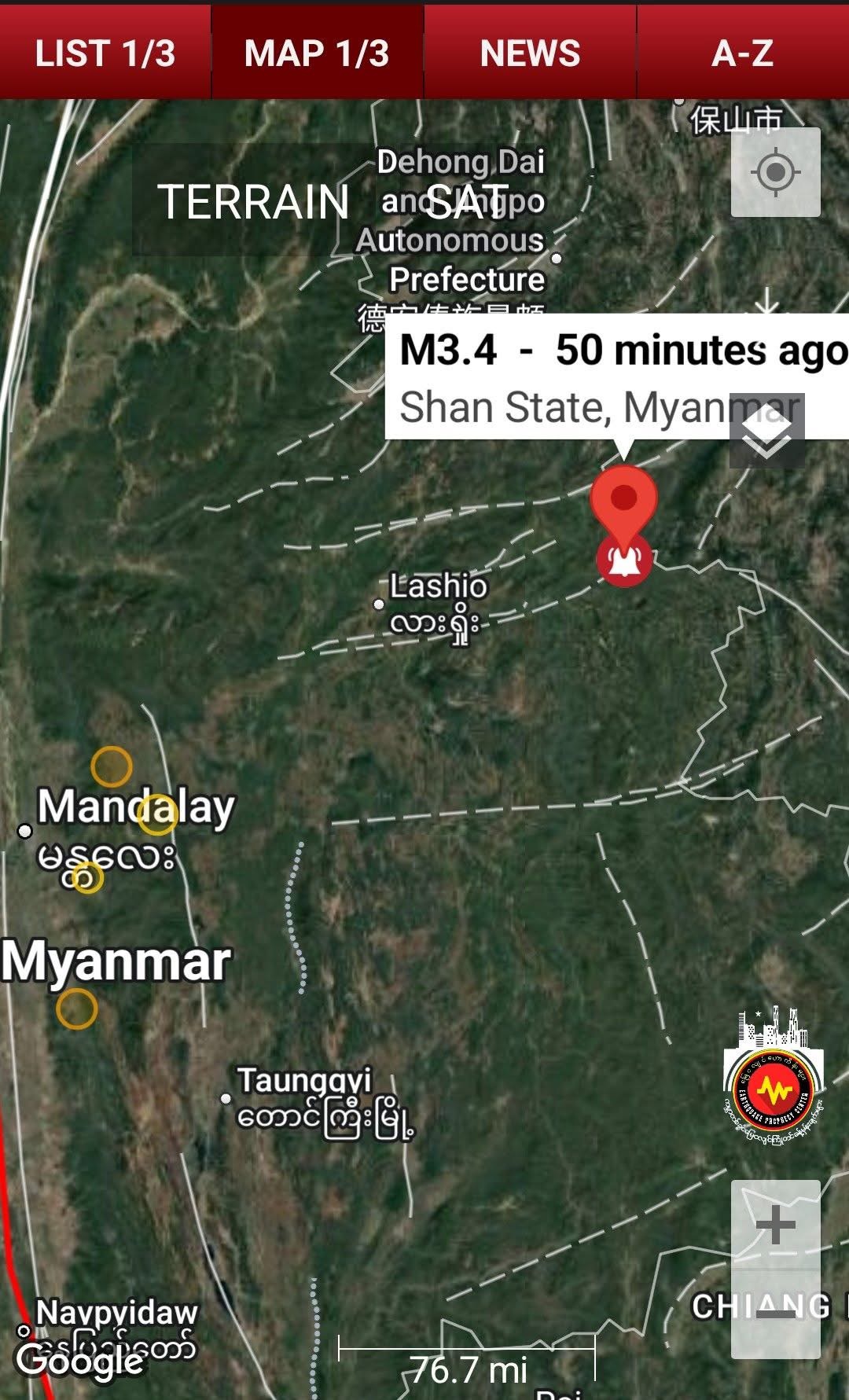Viewport: 849px width, 1400px height.
Task: Zoom out with the minus button
Action: coord(776,1314)
